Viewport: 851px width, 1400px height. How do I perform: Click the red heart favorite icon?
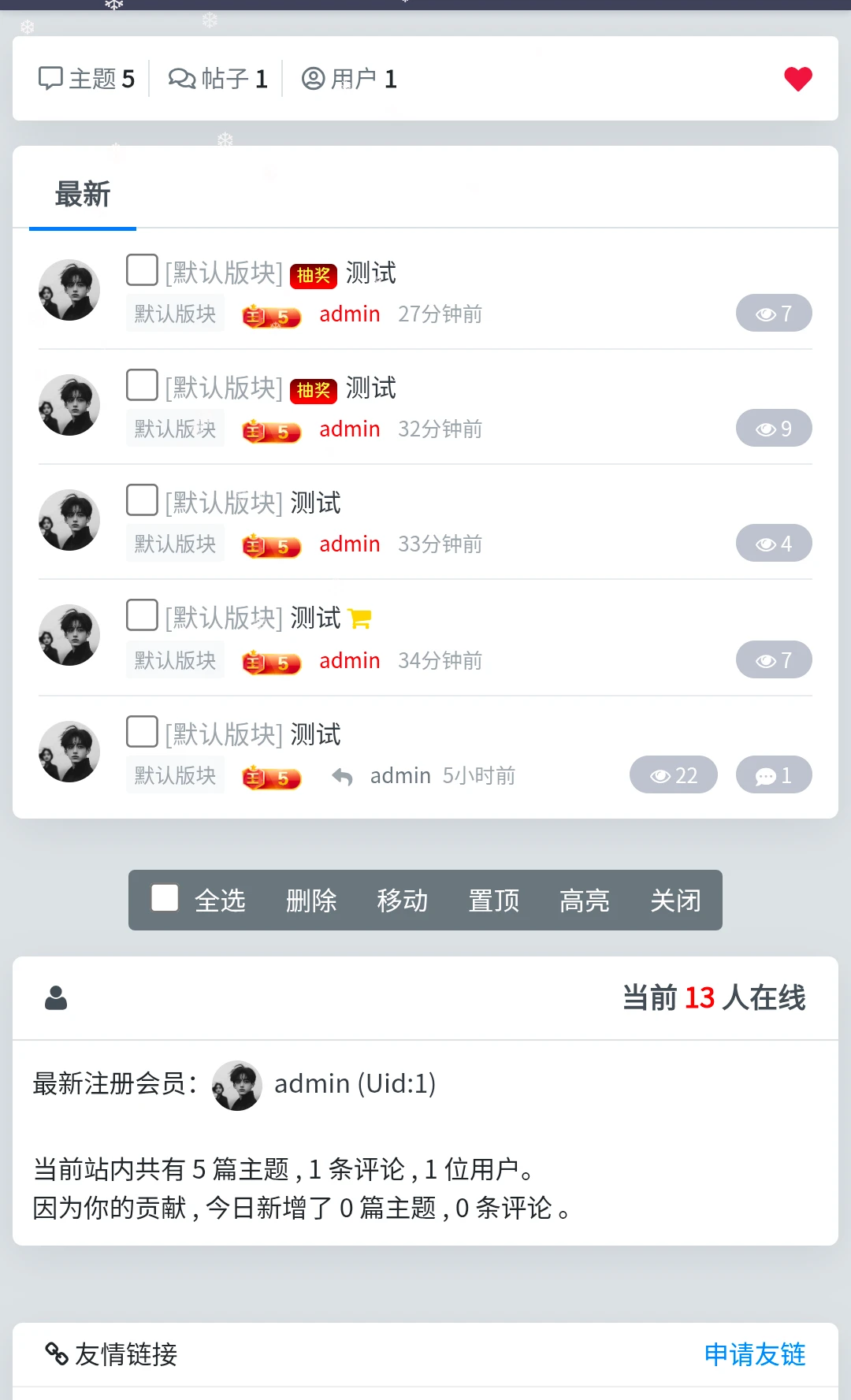797,78
